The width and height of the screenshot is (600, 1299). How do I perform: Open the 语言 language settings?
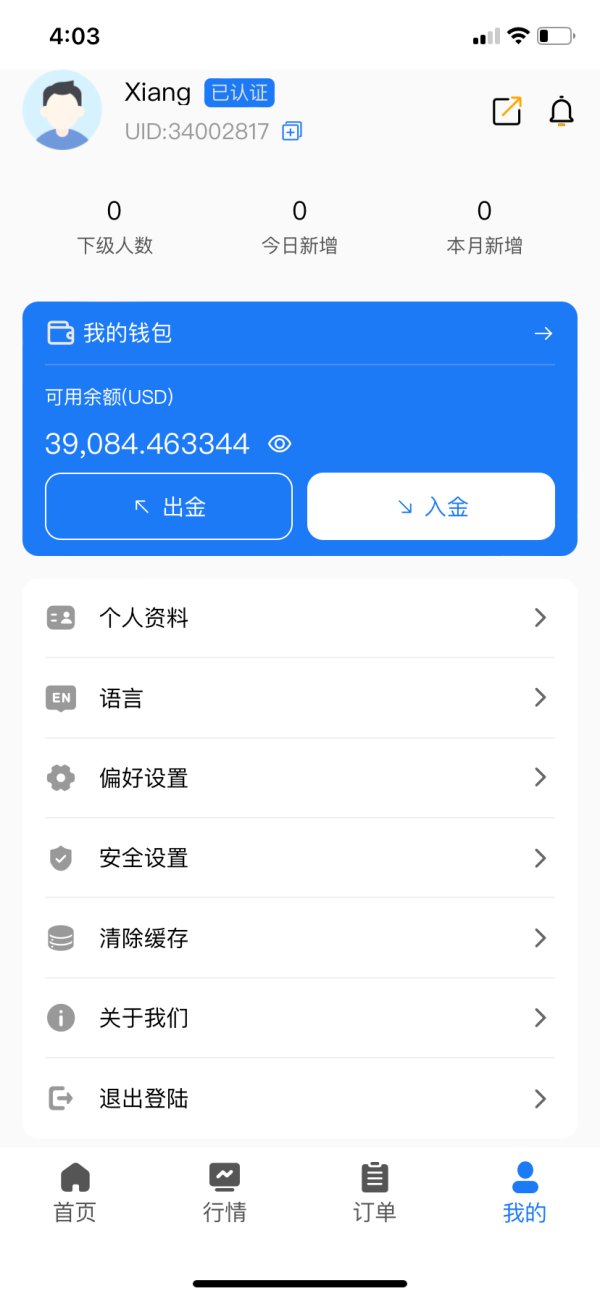[x=300, y=698]
